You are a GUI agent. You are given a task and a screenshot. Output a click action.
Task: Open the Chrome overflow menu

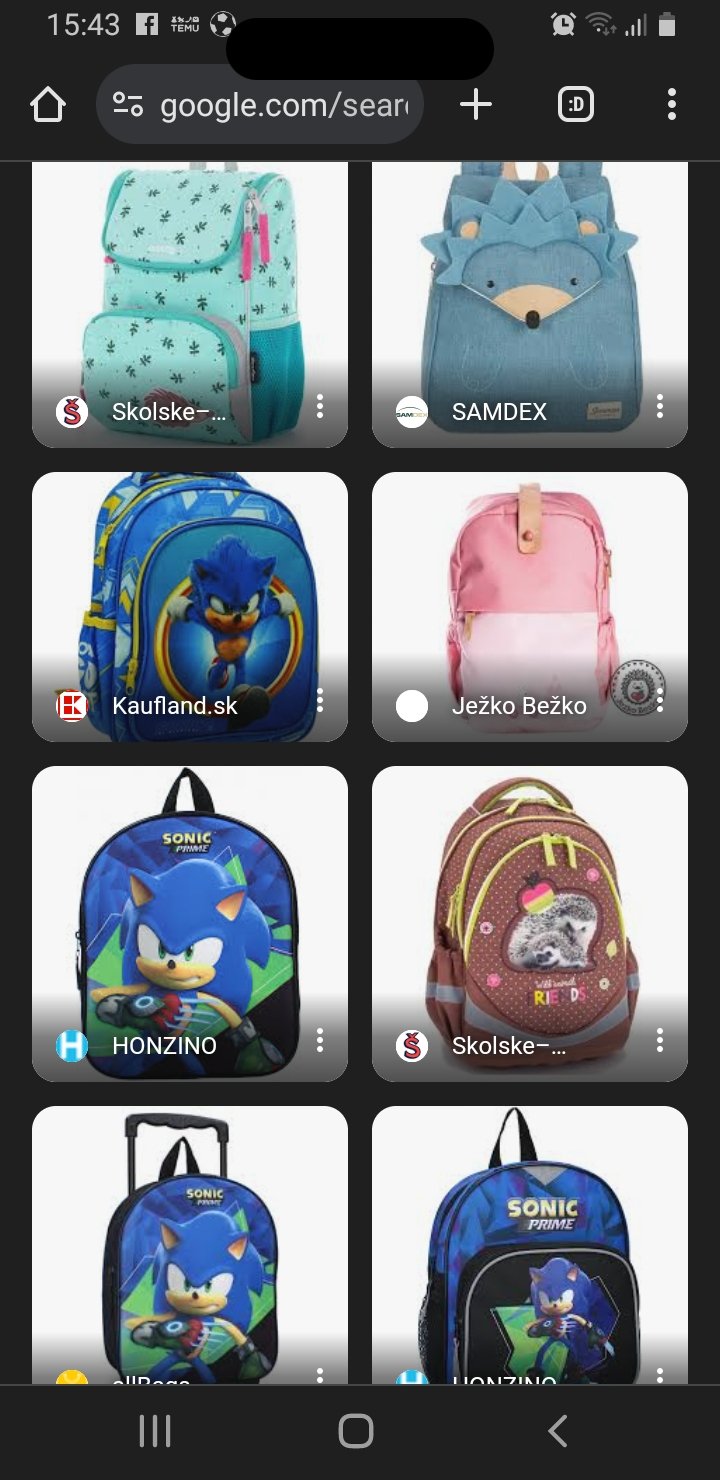tap(671, 105)
